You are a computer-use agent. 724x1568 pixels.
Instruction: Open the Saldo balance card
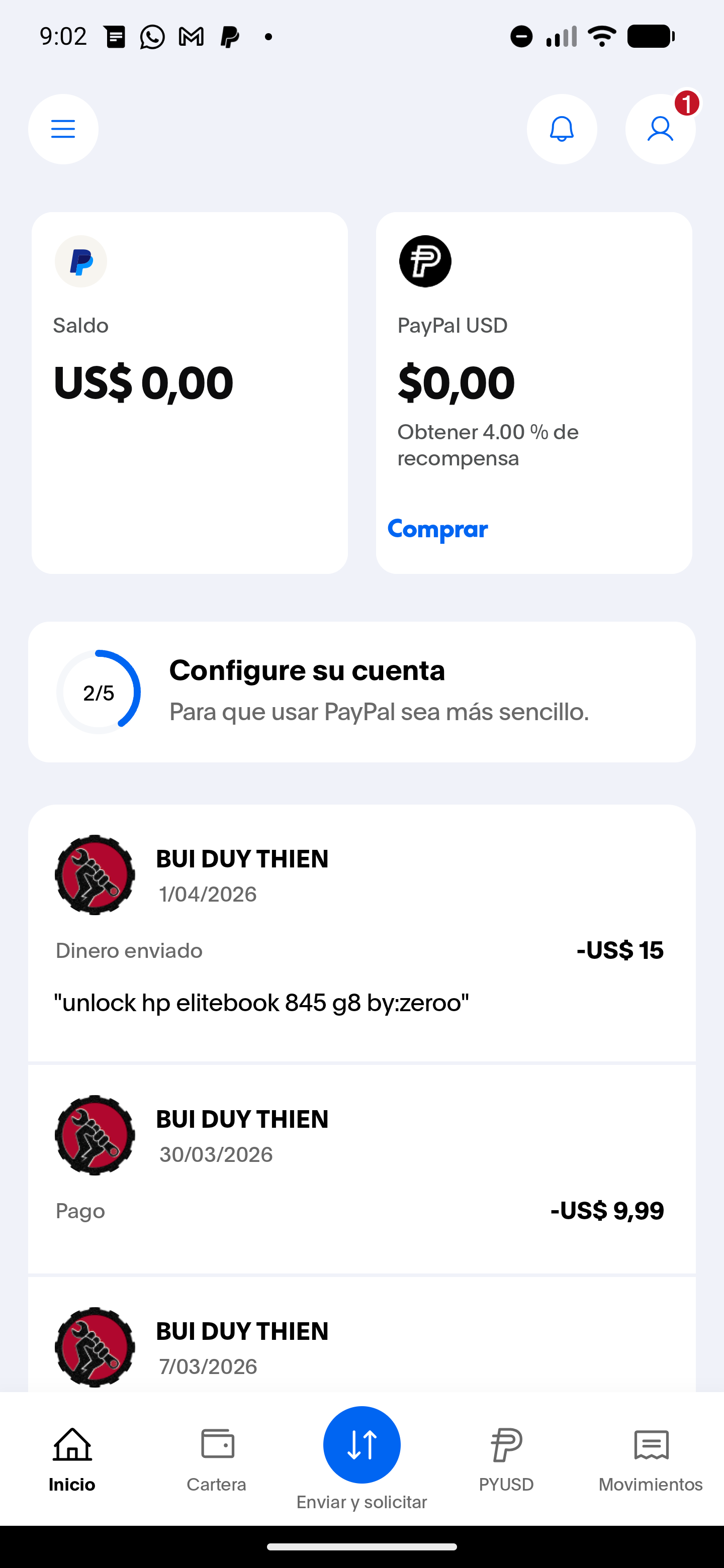[190, 393]
